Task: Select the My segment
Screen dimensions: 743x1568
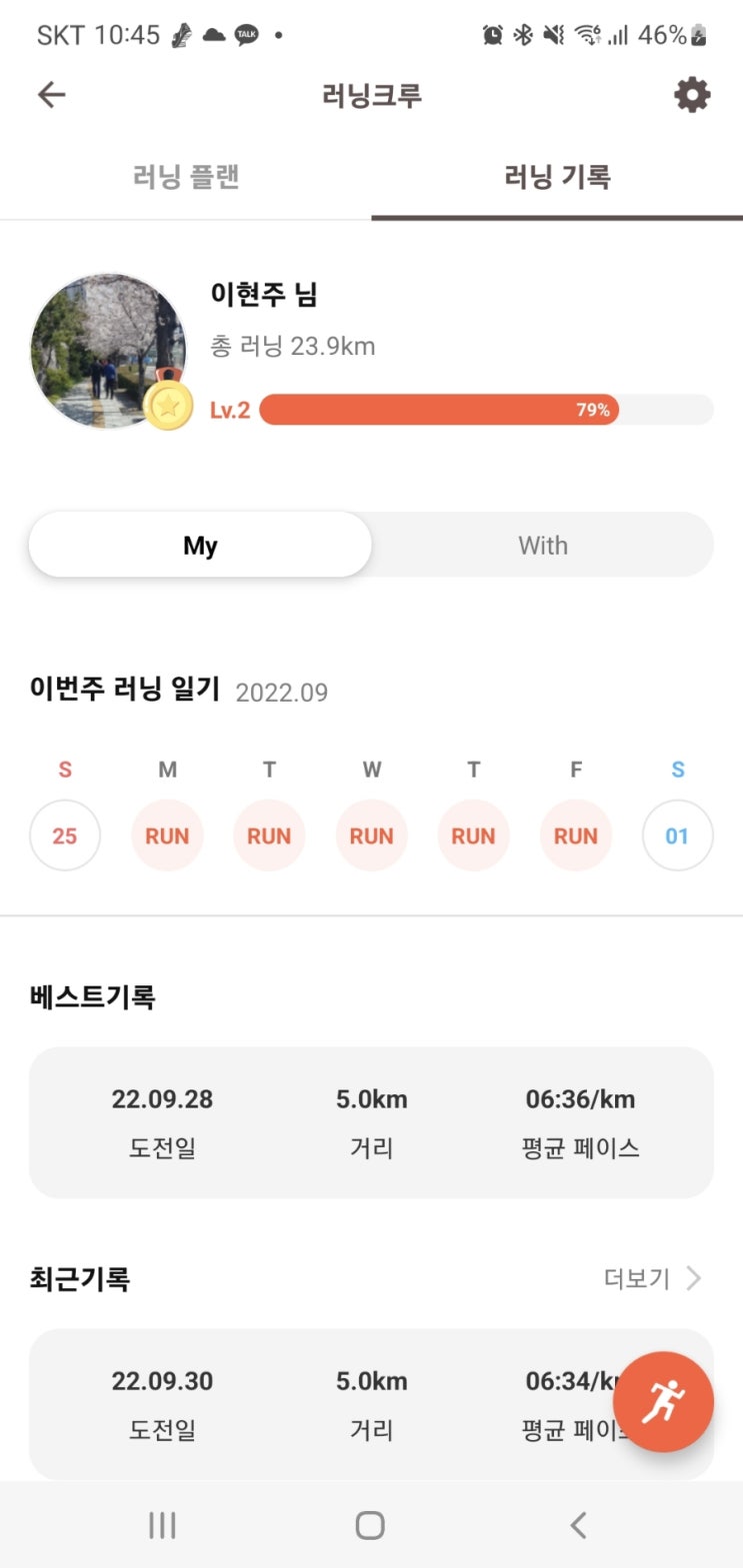Action: [200, 546]
